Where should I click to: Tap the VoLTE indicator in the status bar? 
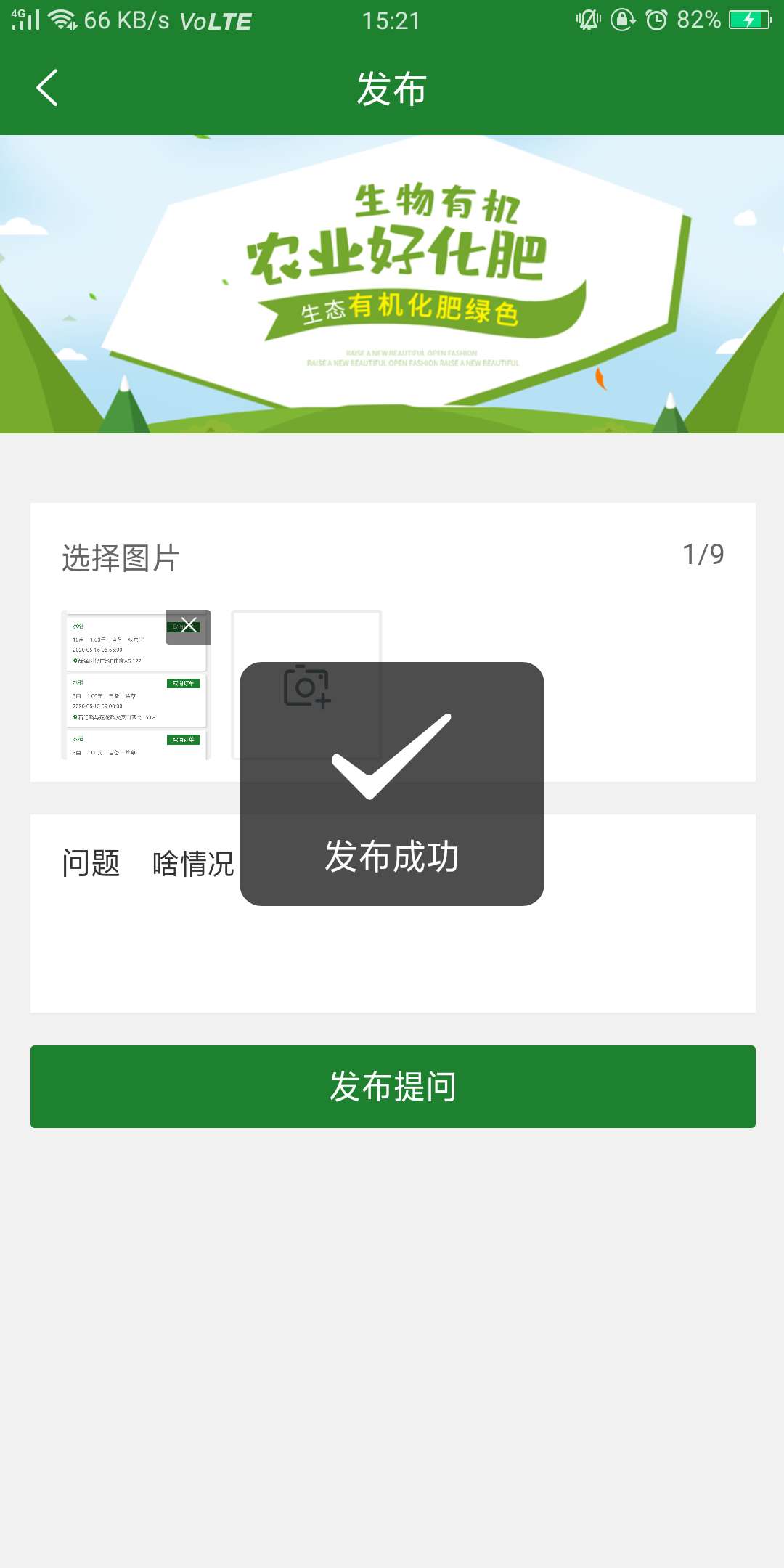pyautogui.click(x=216, y=22)
